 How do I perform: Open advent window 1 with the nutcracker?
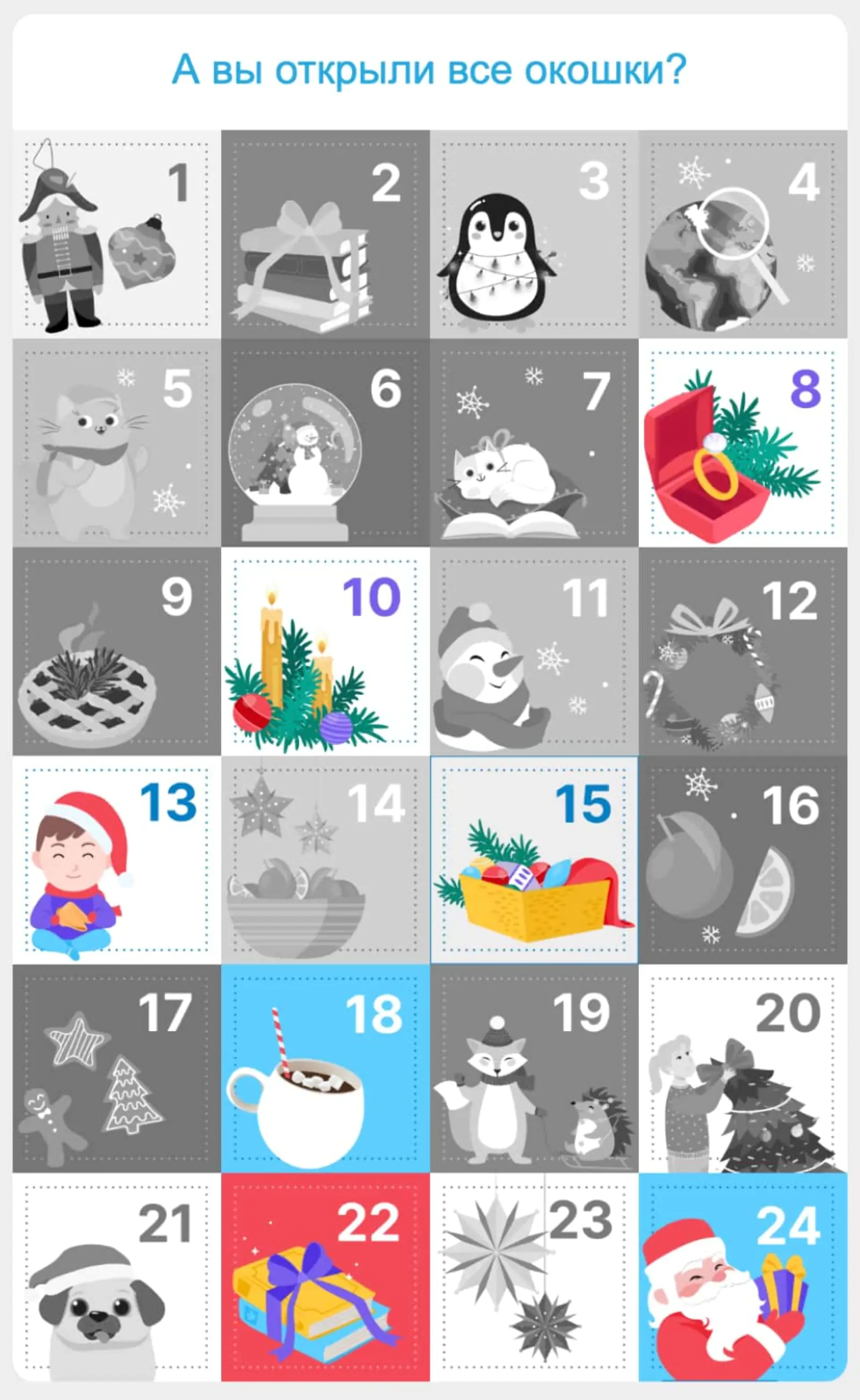point(117,235)
